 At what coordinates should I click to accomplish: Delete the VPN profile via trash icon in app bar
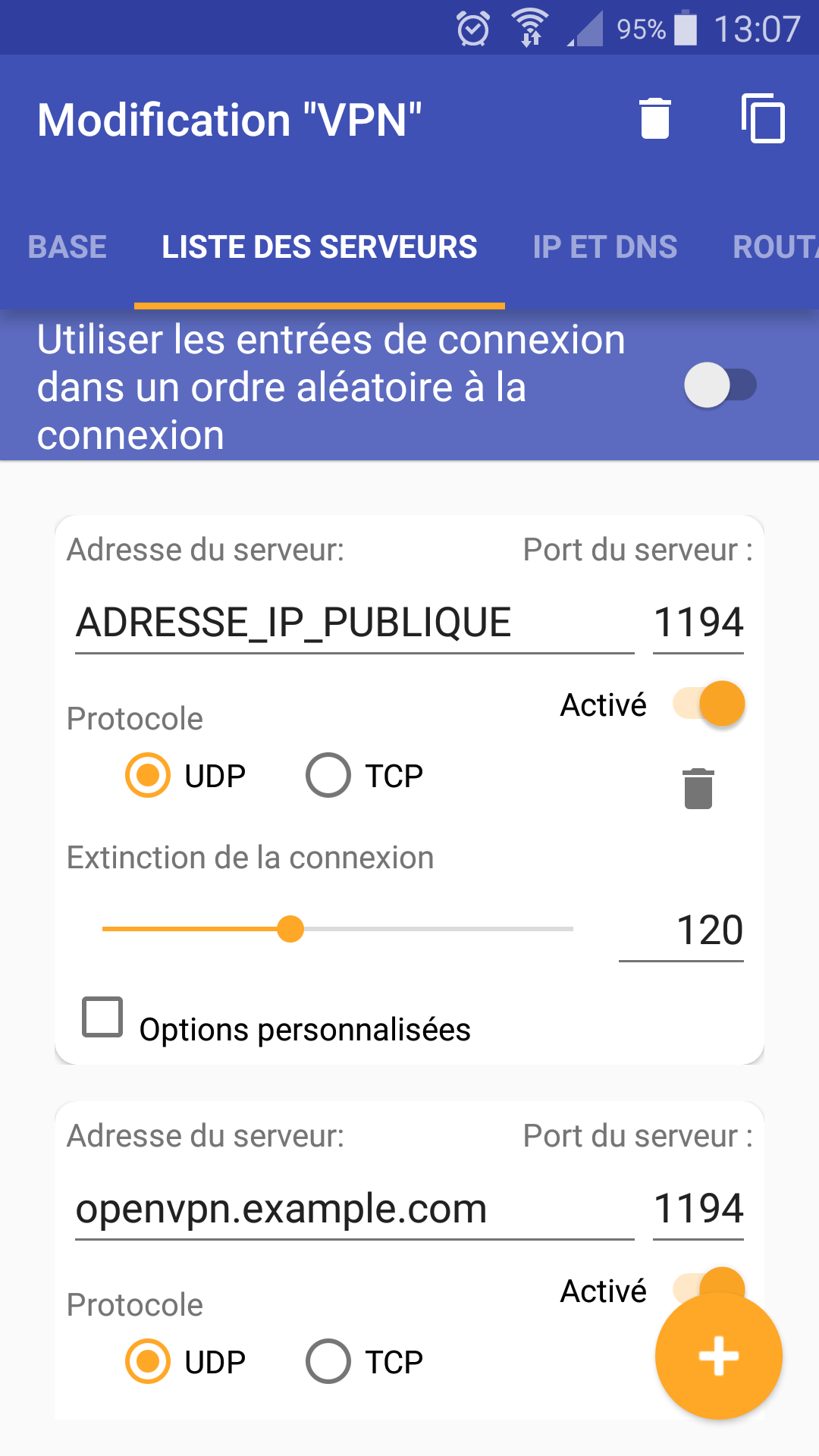[x=655, y=119]
